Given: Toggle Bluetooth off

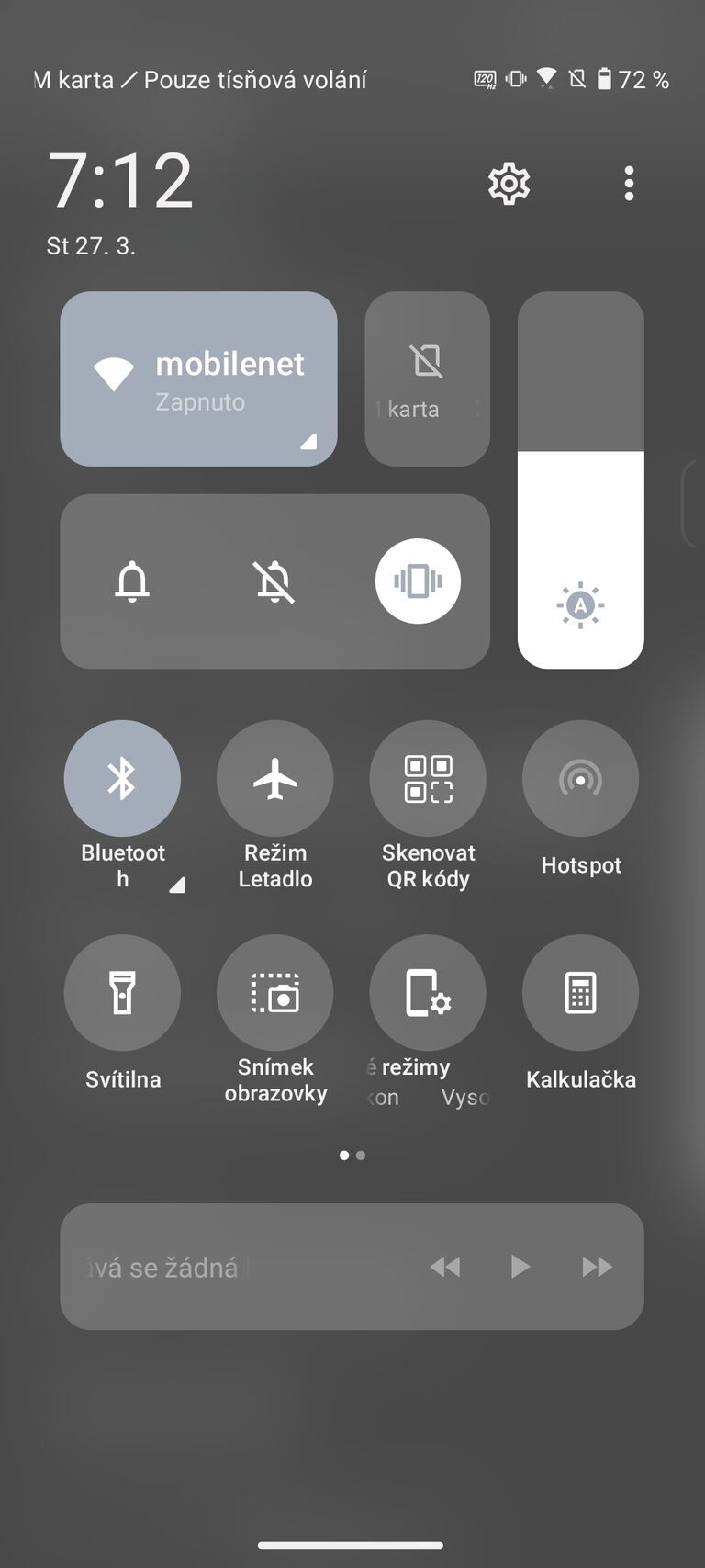Looking at the screenshot, I should (x=122, y=777).
